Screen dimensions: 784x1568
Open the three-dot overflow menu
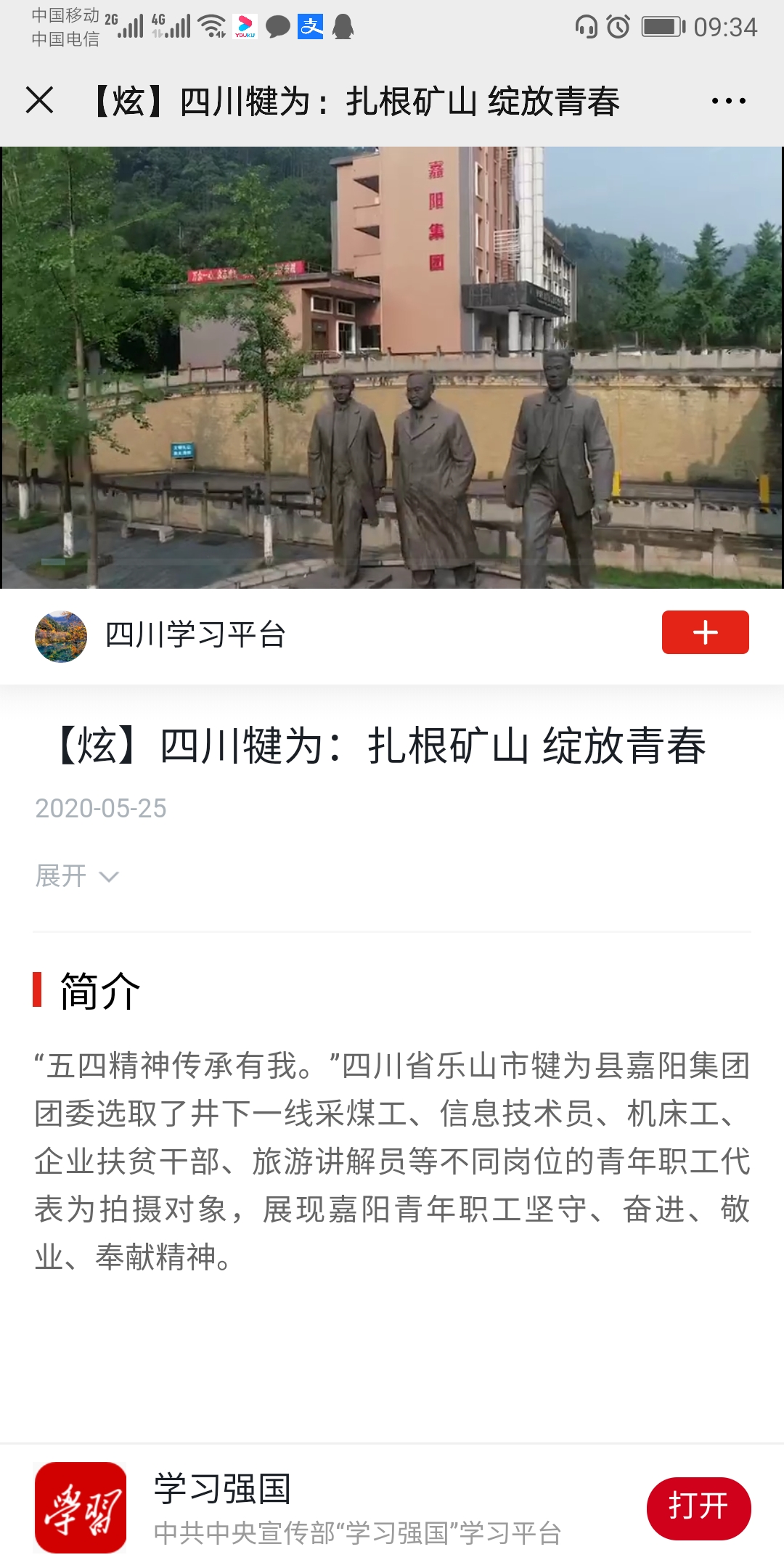coord(728,101)
